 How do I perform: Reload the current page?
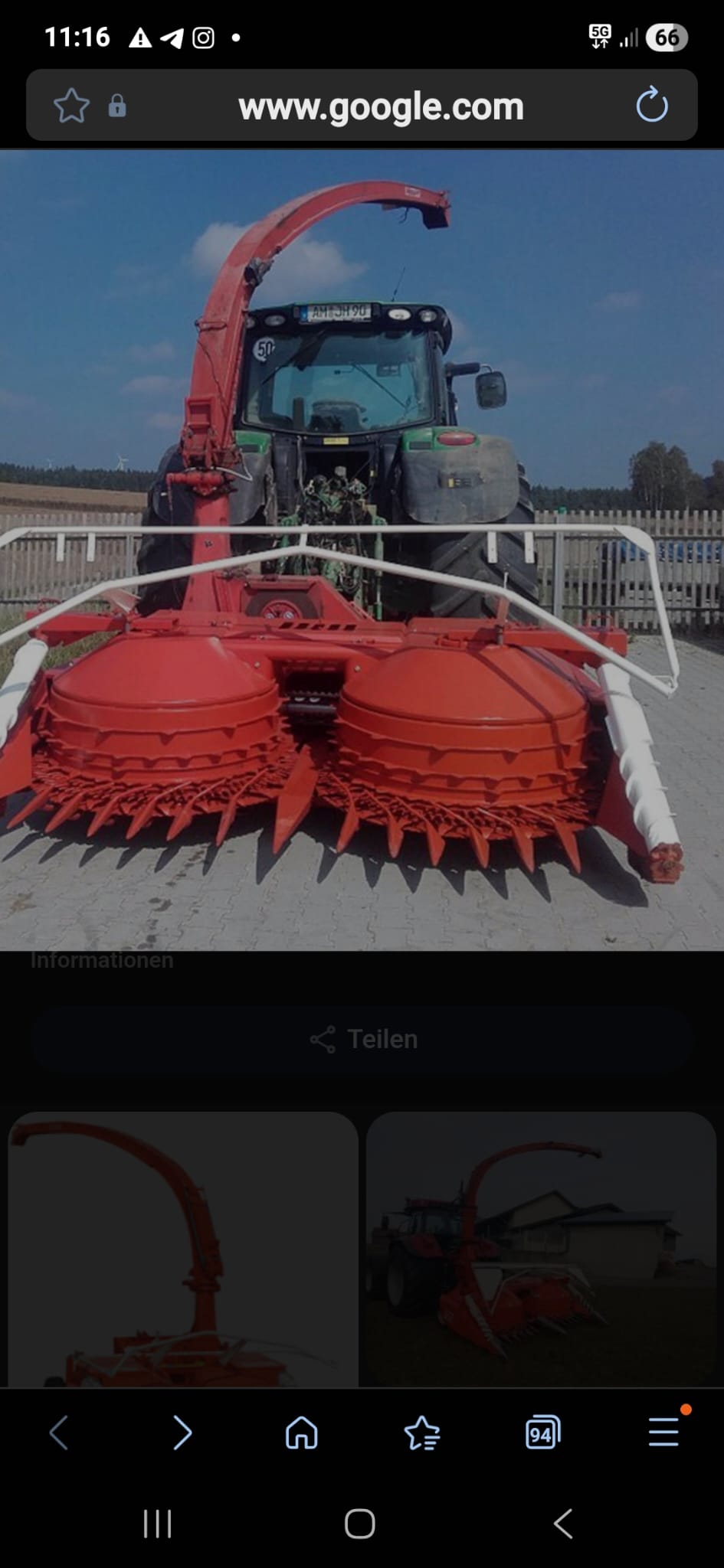pos(652,106)
